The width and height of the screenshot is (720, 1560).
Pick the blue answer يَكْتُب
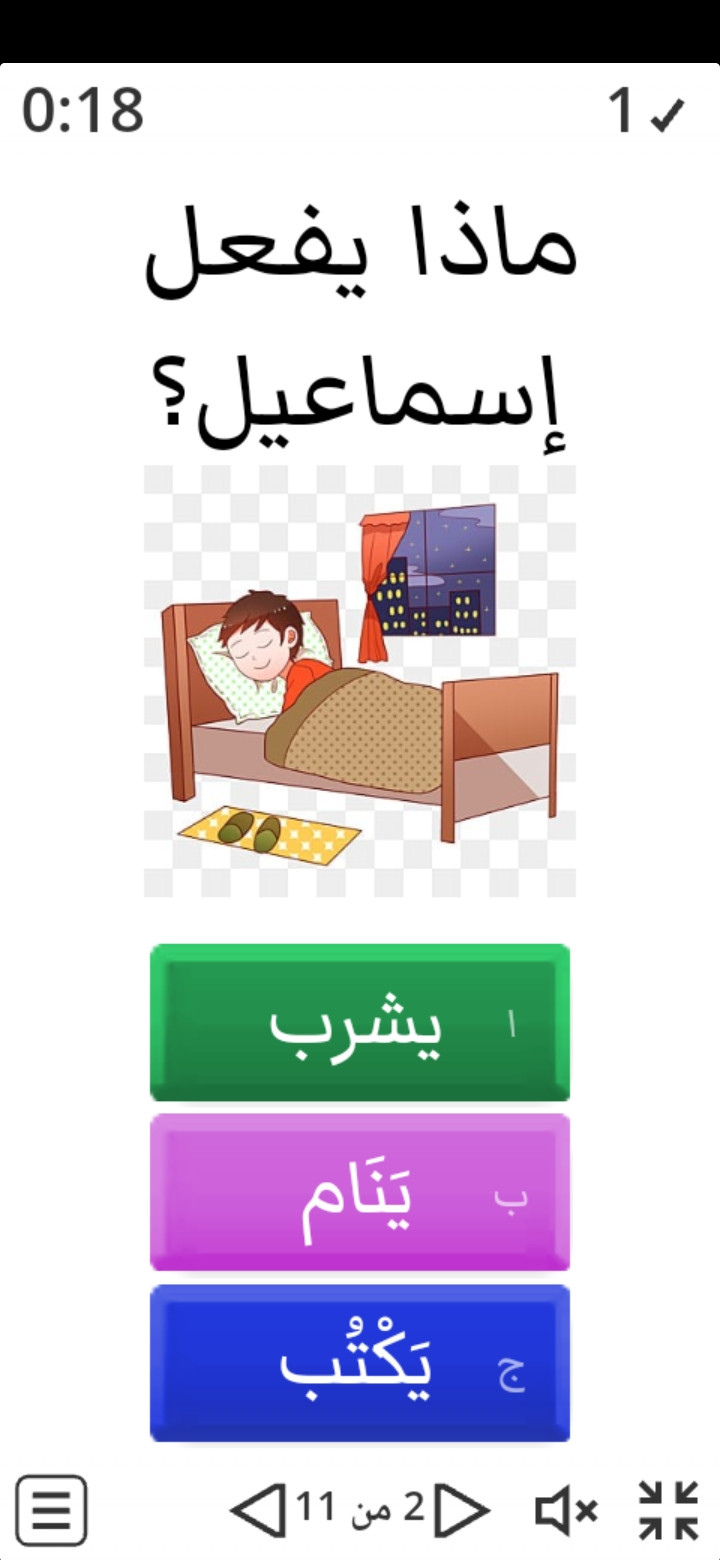click(360, 1362)
